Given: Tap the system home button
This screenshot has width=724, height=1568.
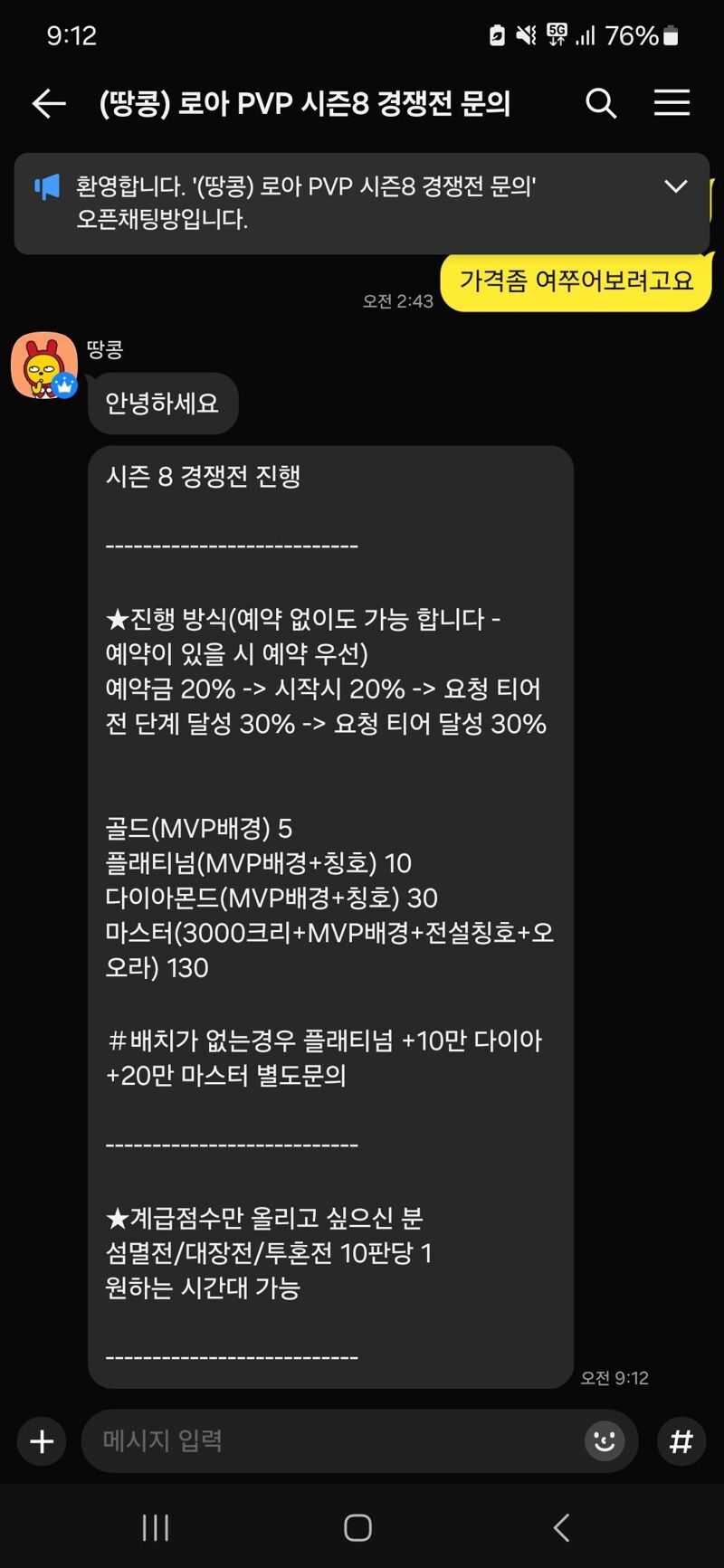Looking at the screenshot, I should pyautogui.click(x=358, y=1528).
